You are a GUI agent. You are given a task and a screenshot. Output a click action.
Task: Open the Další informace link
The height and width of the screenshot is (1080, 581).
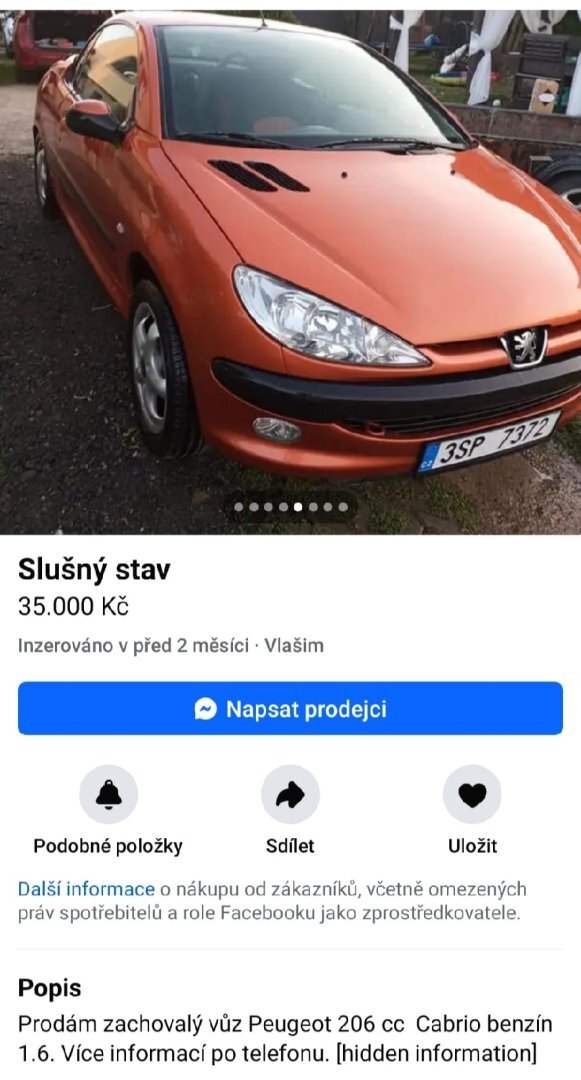[86, 889]
